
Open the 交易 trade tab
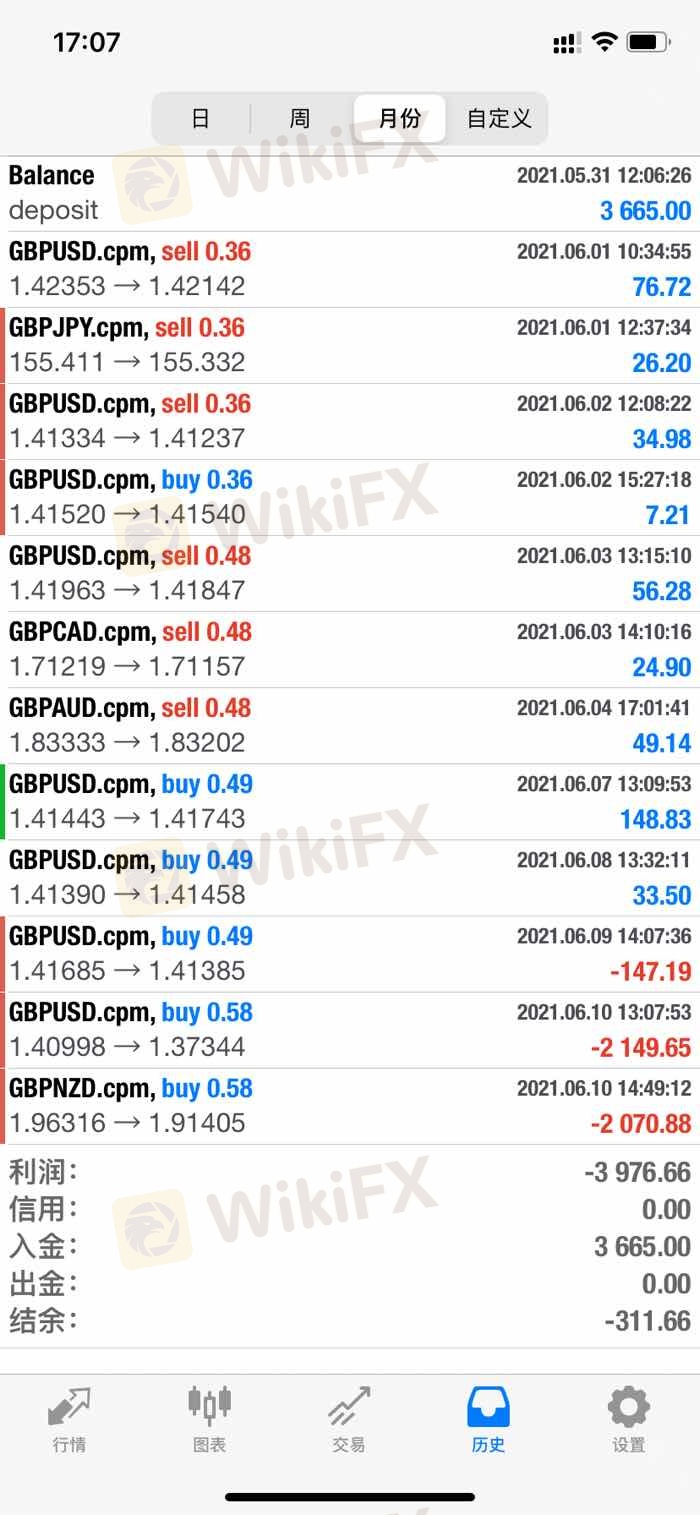(x=349, y=1420)
